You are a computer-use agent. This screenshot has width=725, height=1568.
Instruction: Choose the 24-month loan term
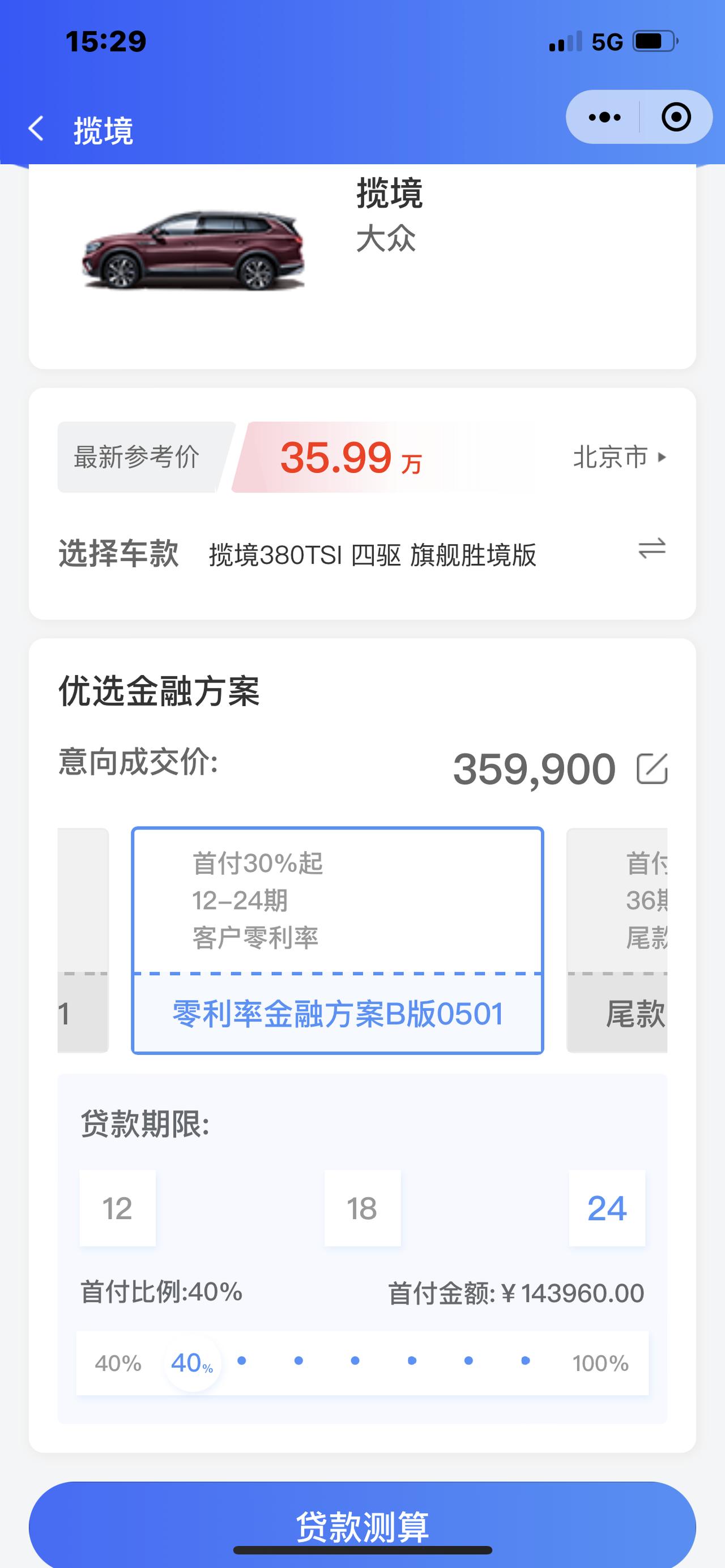(x=607, y=1208)
